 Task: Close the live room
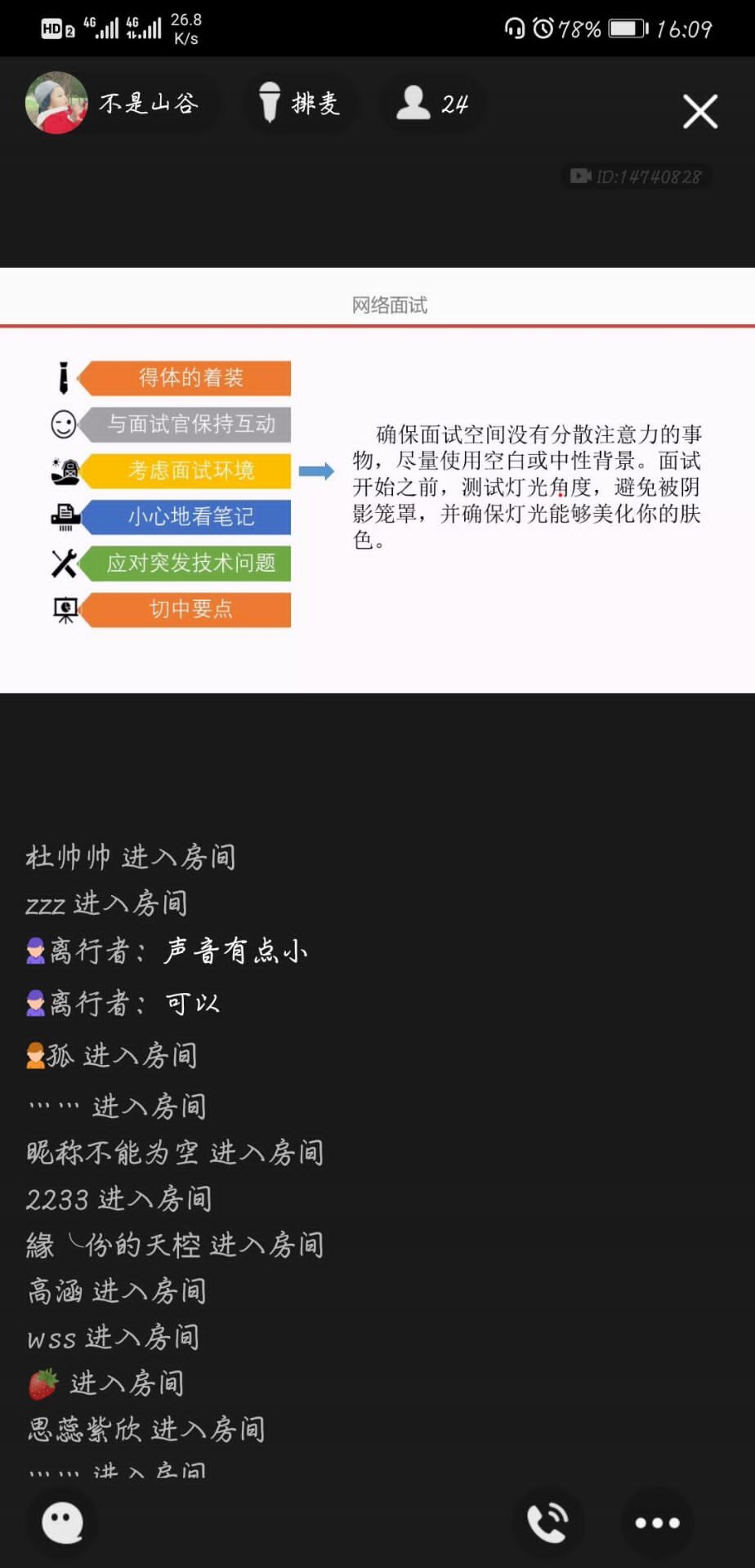tap(700, 112)
